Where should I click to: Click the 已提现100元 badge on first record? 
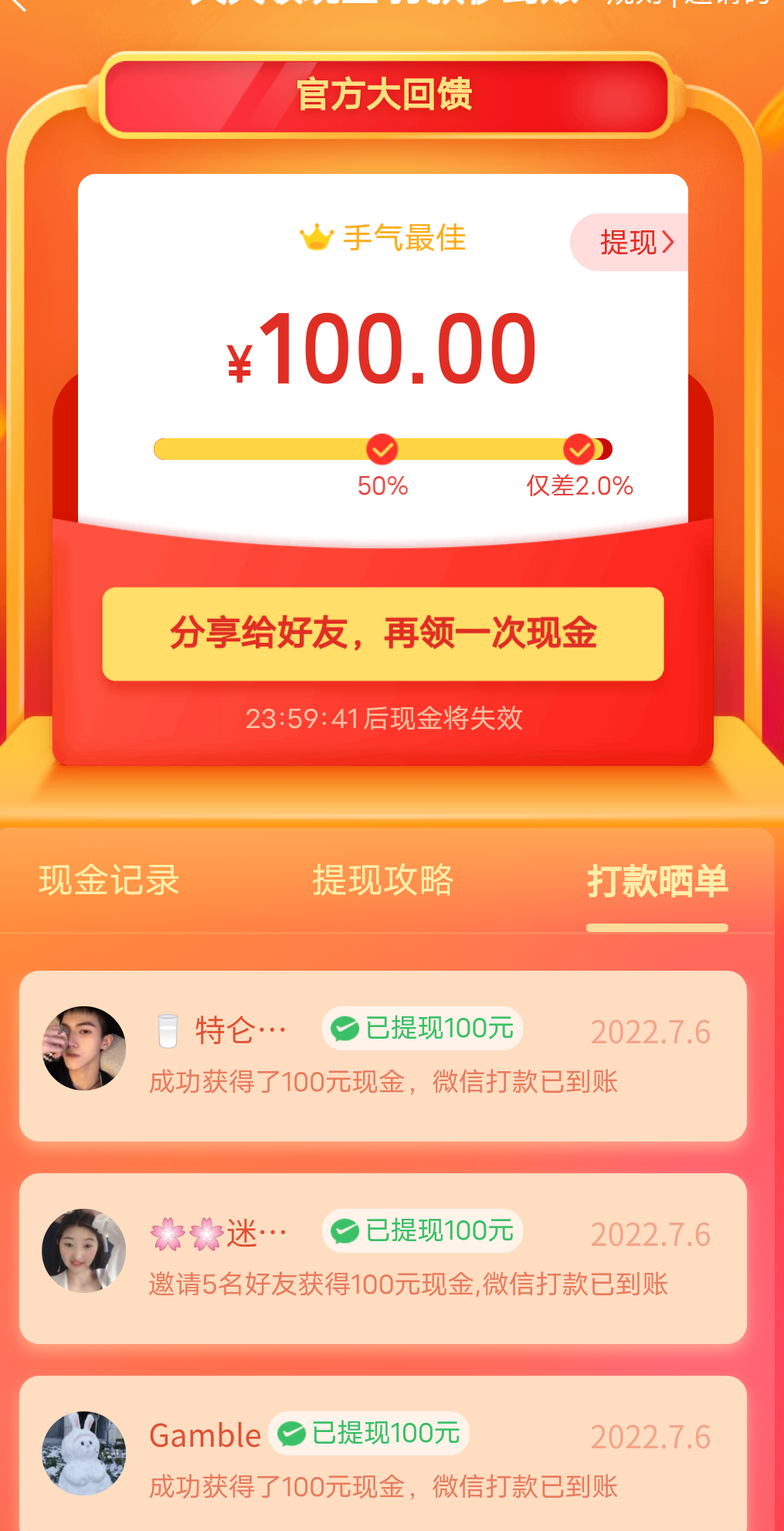(421, 1028)
